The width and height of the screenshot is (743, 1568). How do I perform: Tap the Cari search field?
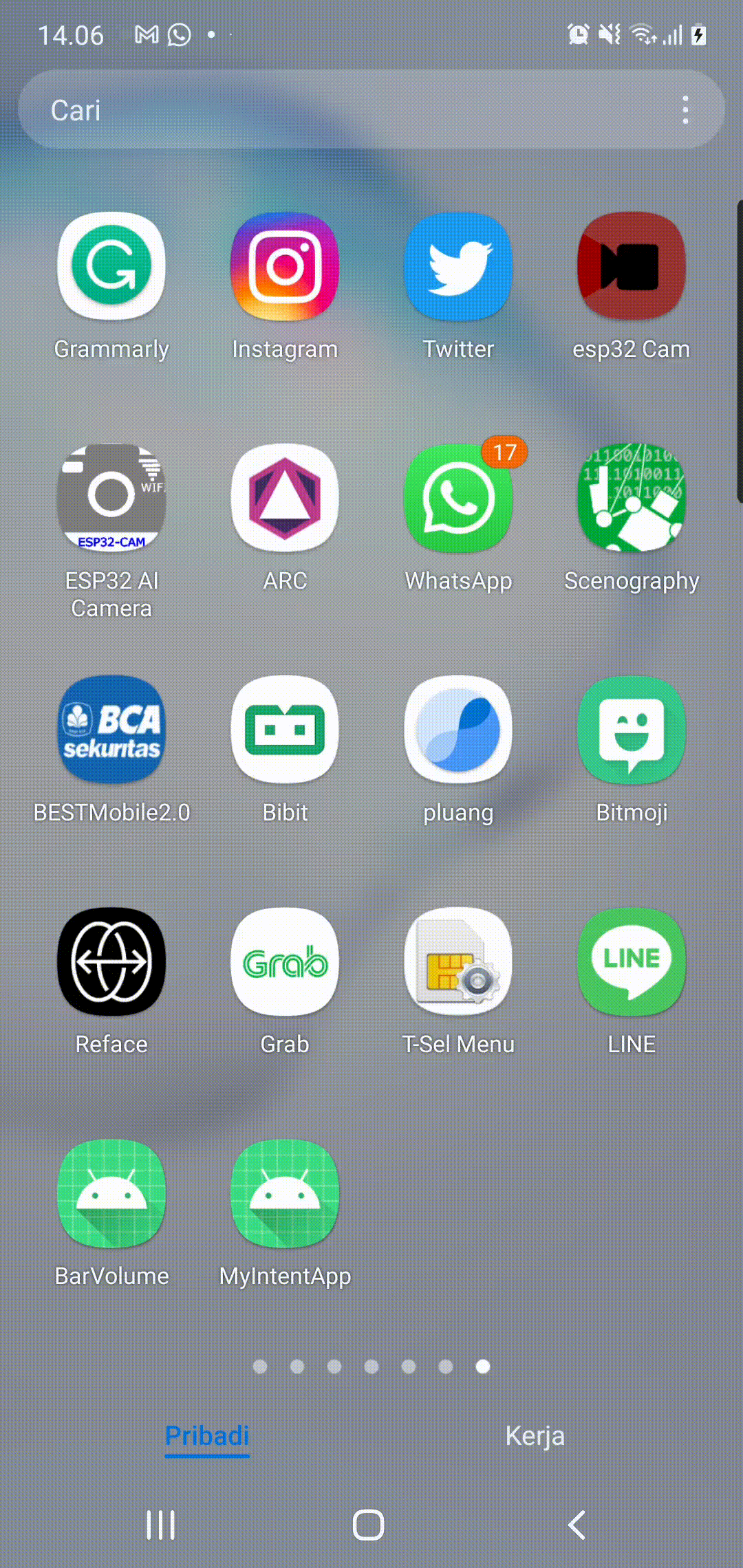click(344, 110)
